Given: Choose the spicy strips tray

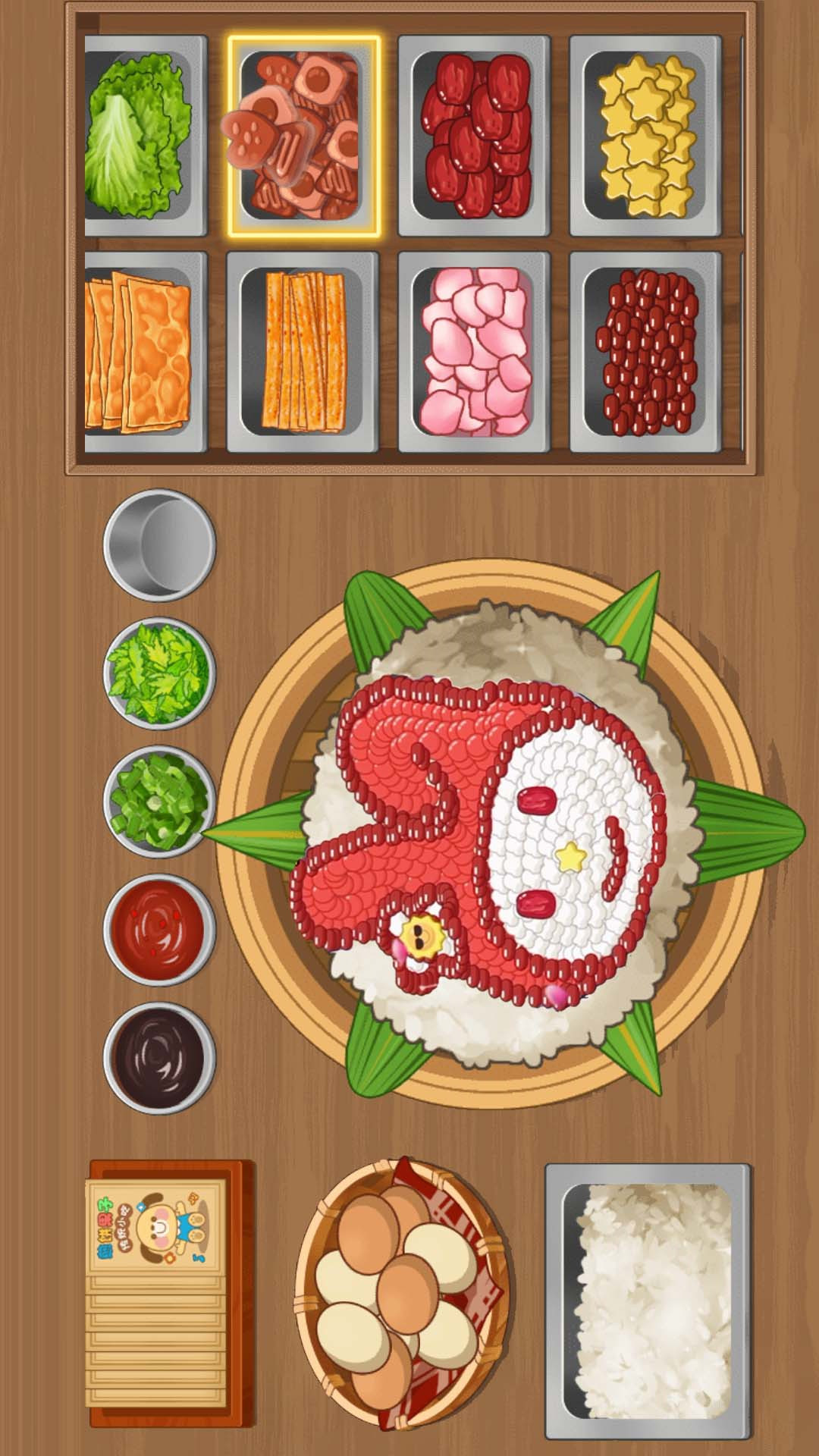Looking at the screenshot, I should click(x=303, y=352).
